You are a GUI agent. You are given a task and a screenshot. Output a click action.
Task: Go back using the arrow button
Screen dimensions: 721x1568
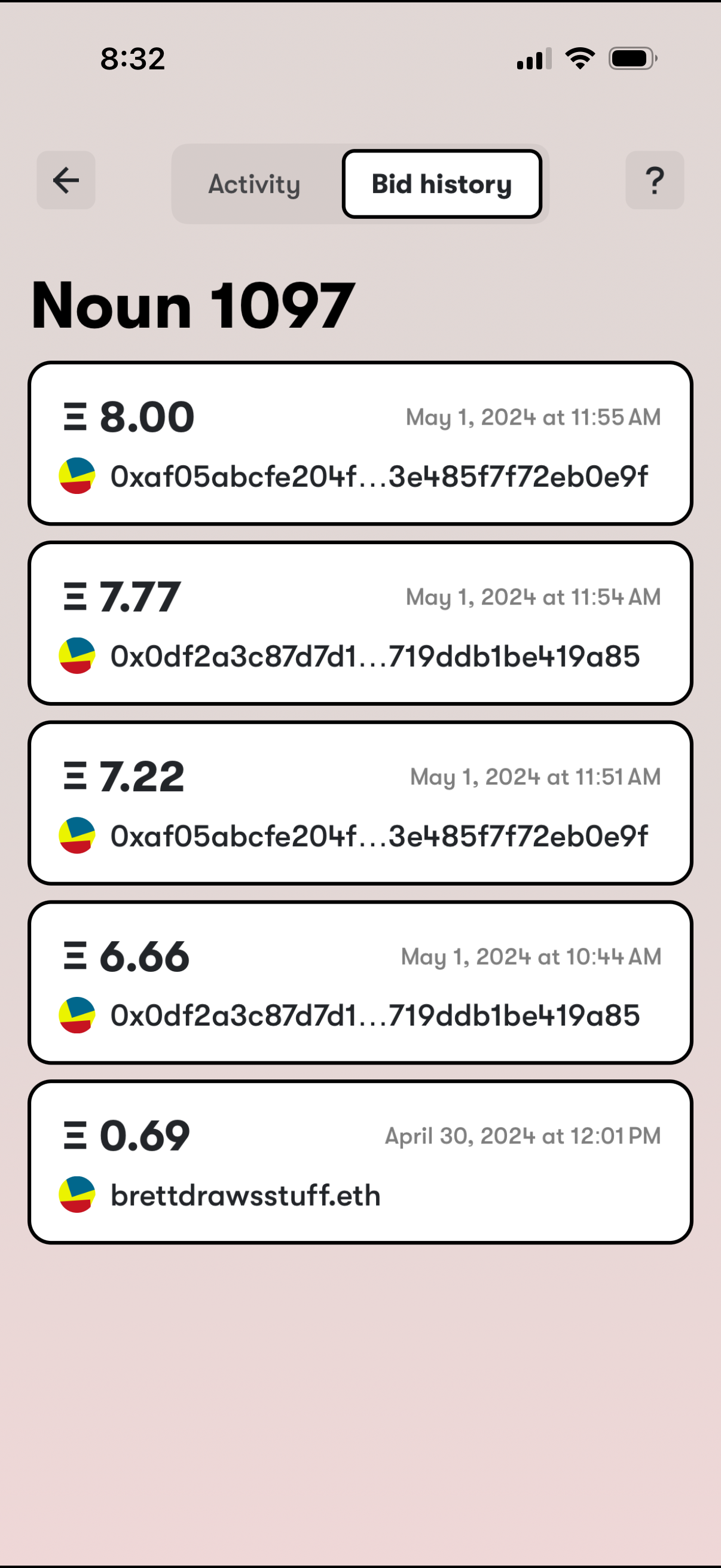pyautogui.click(x=66, y=180)
